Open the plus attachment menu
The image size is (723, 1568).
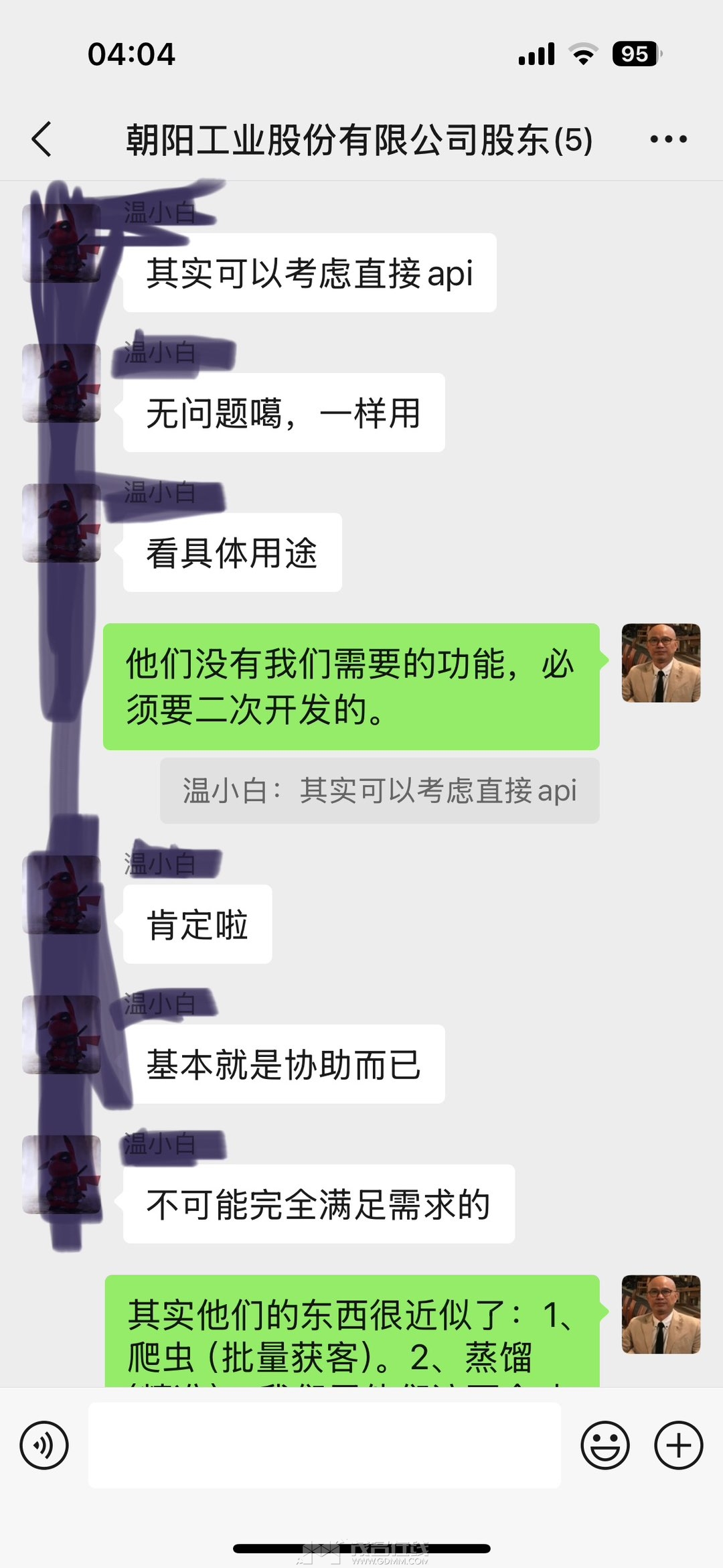(x=678, y=1445)
